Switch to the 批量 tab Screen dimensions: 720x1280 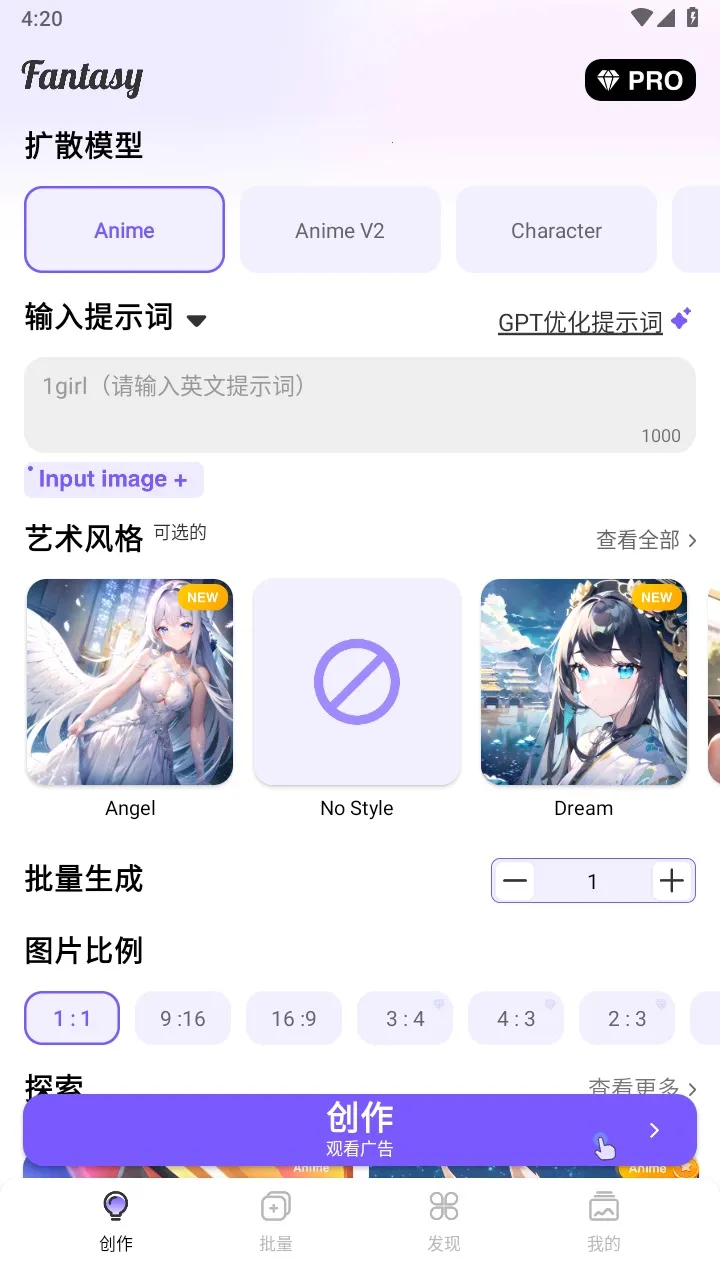pyautogui.click(x=276, y=1221)
